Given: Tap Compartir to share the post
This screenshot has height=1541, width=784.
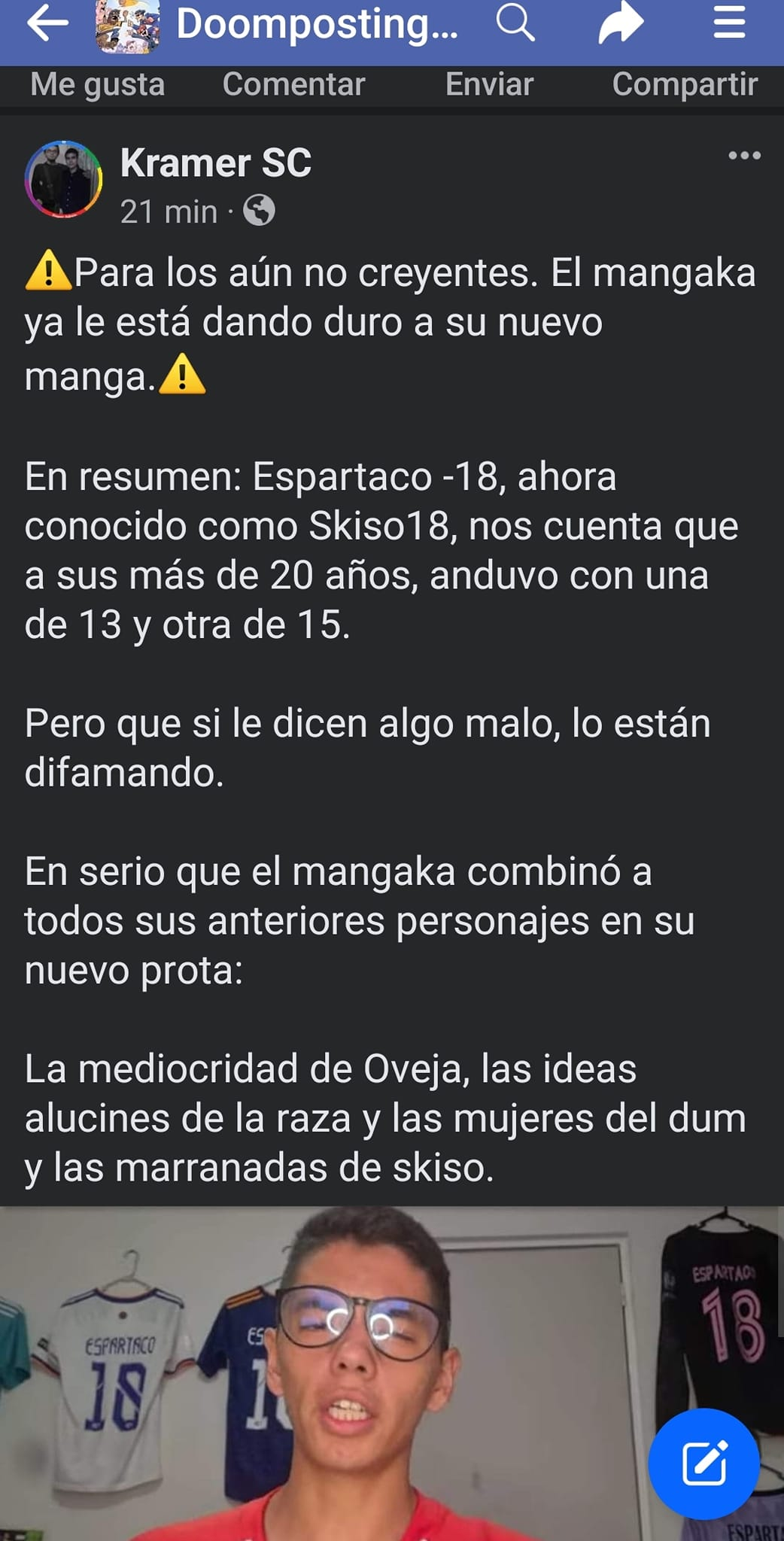Looking at the screenshot, I should [x=684, y=84].
